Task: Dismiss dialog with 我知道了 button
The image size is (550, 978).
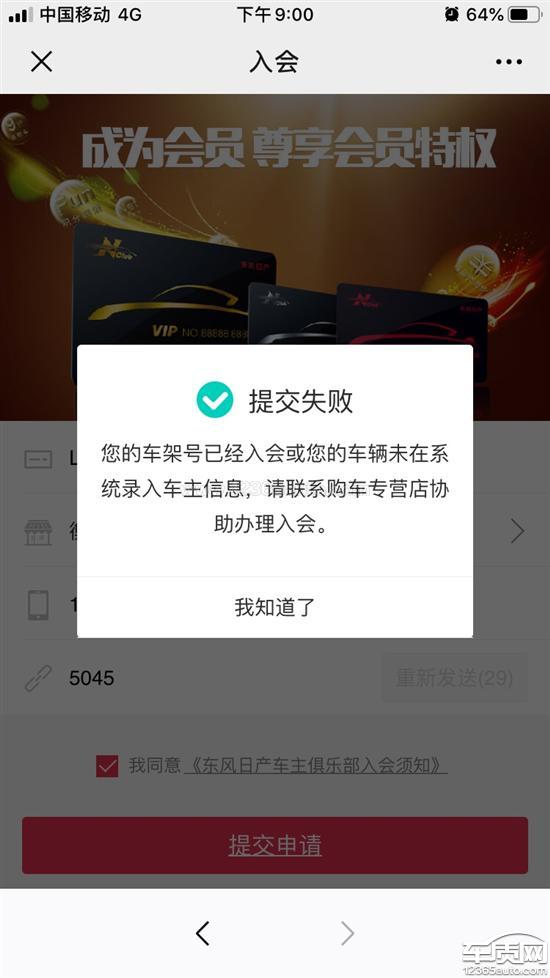Action: 274,607
